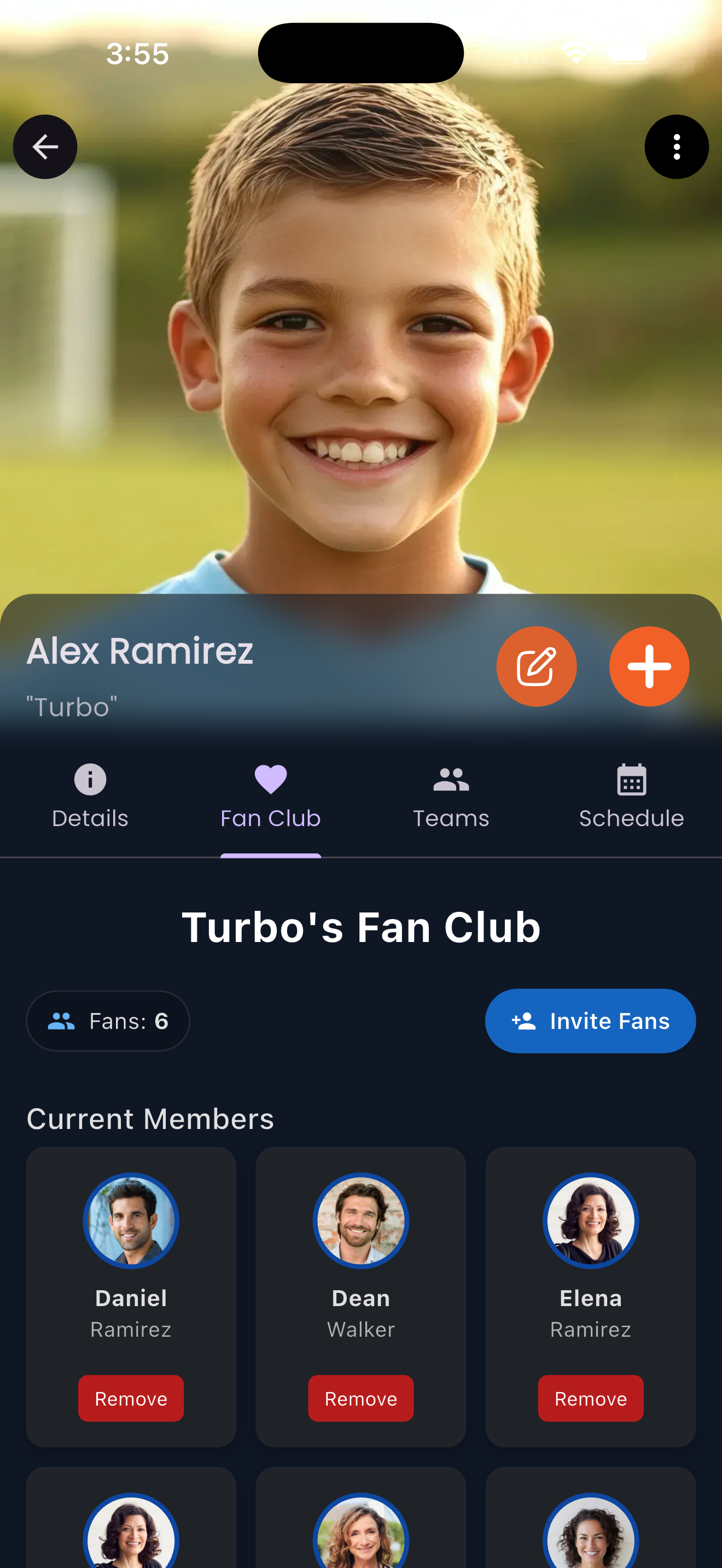
Task: Open the Teams tab
Action: [x=451, y=796]
